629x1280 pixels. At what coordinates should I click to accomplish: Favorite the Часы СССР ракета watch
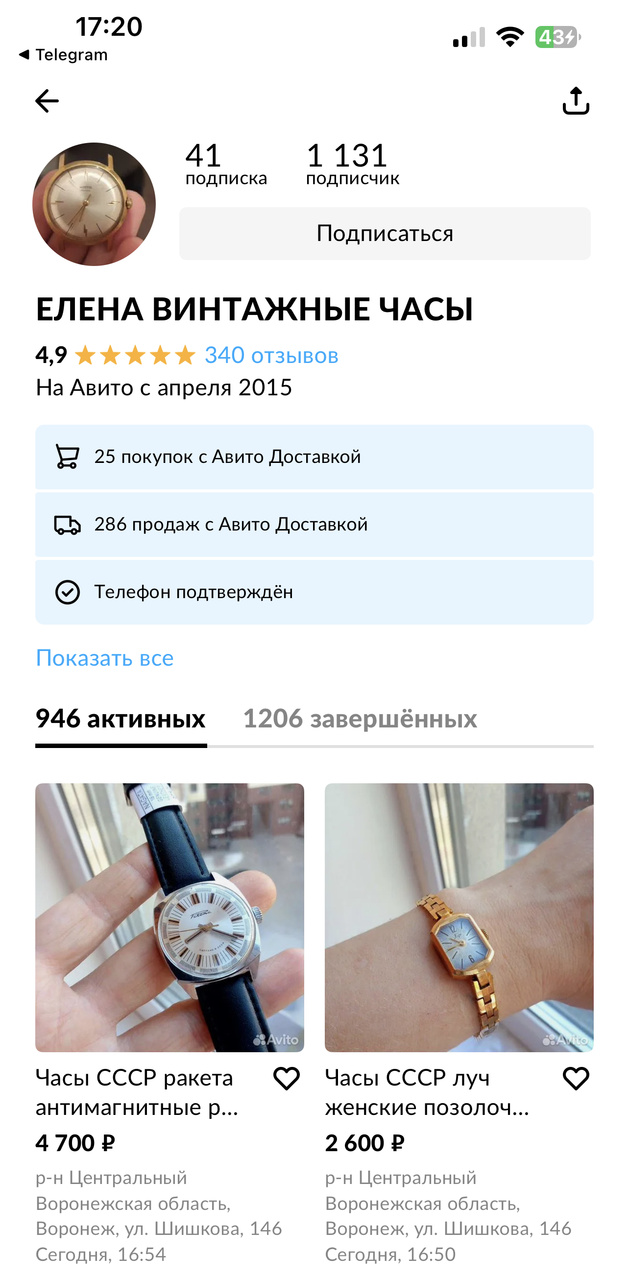click(x=286, y=1079)
